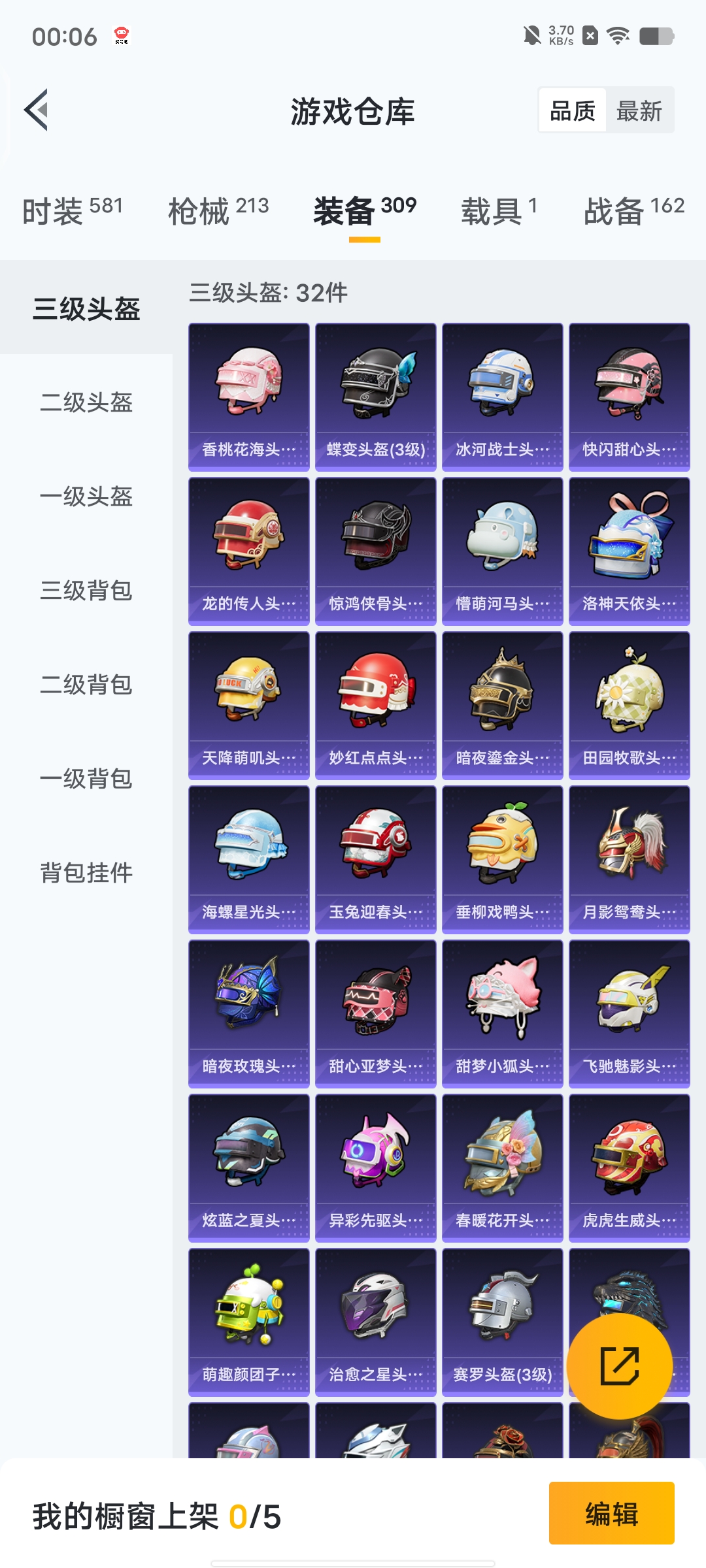The width and height of the screenshot is (706, 1568).
Task: Open the 香桃花海头 helmet card
Action: tap(249, 397)
